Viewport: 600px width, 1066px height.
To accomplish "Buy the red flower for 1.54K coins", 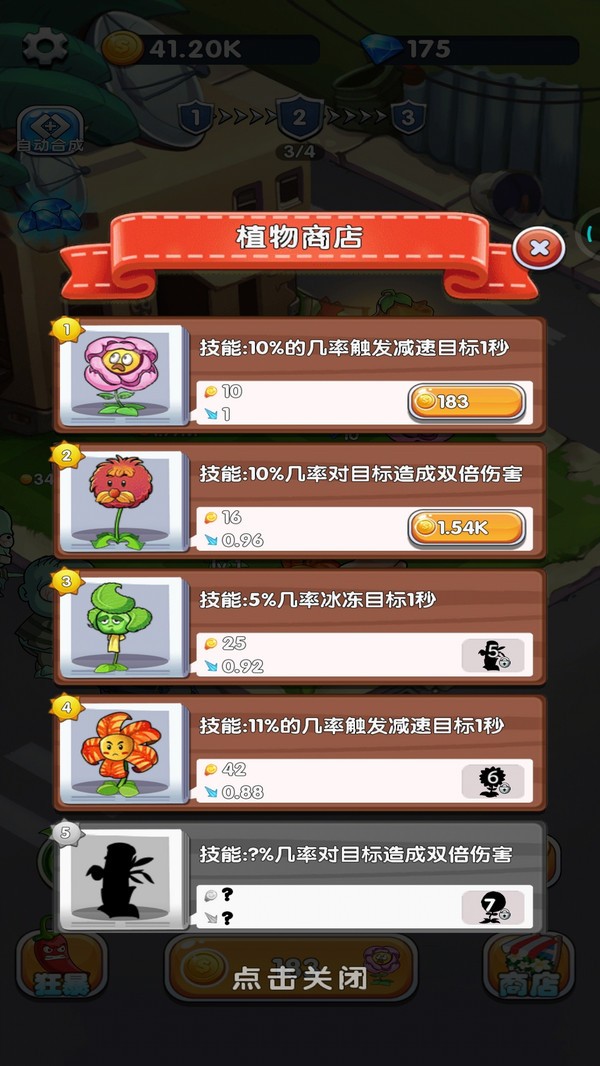I will point(466,527).
